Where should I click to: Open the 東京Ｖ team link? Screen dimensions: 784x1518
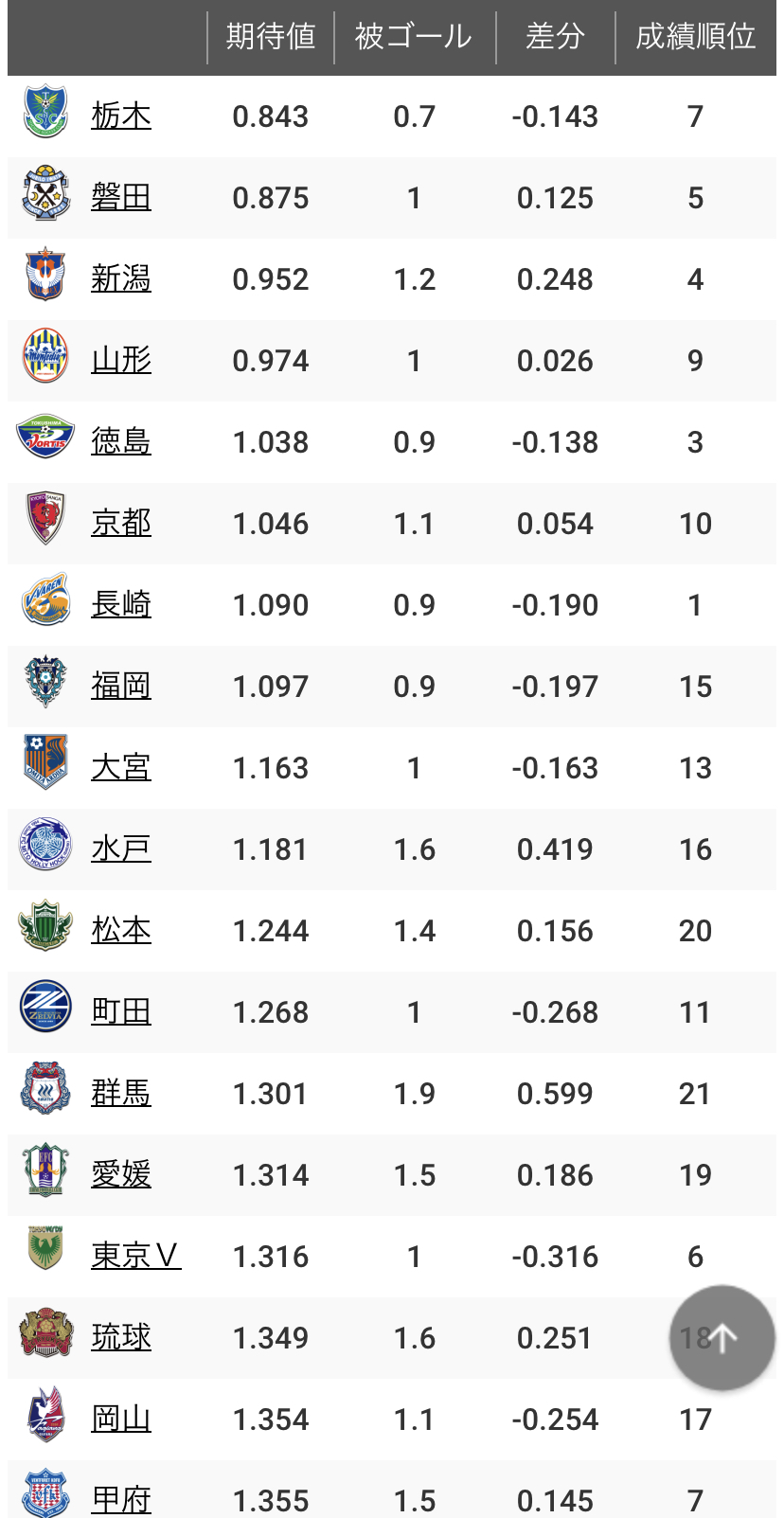[x=136, y=1257]
